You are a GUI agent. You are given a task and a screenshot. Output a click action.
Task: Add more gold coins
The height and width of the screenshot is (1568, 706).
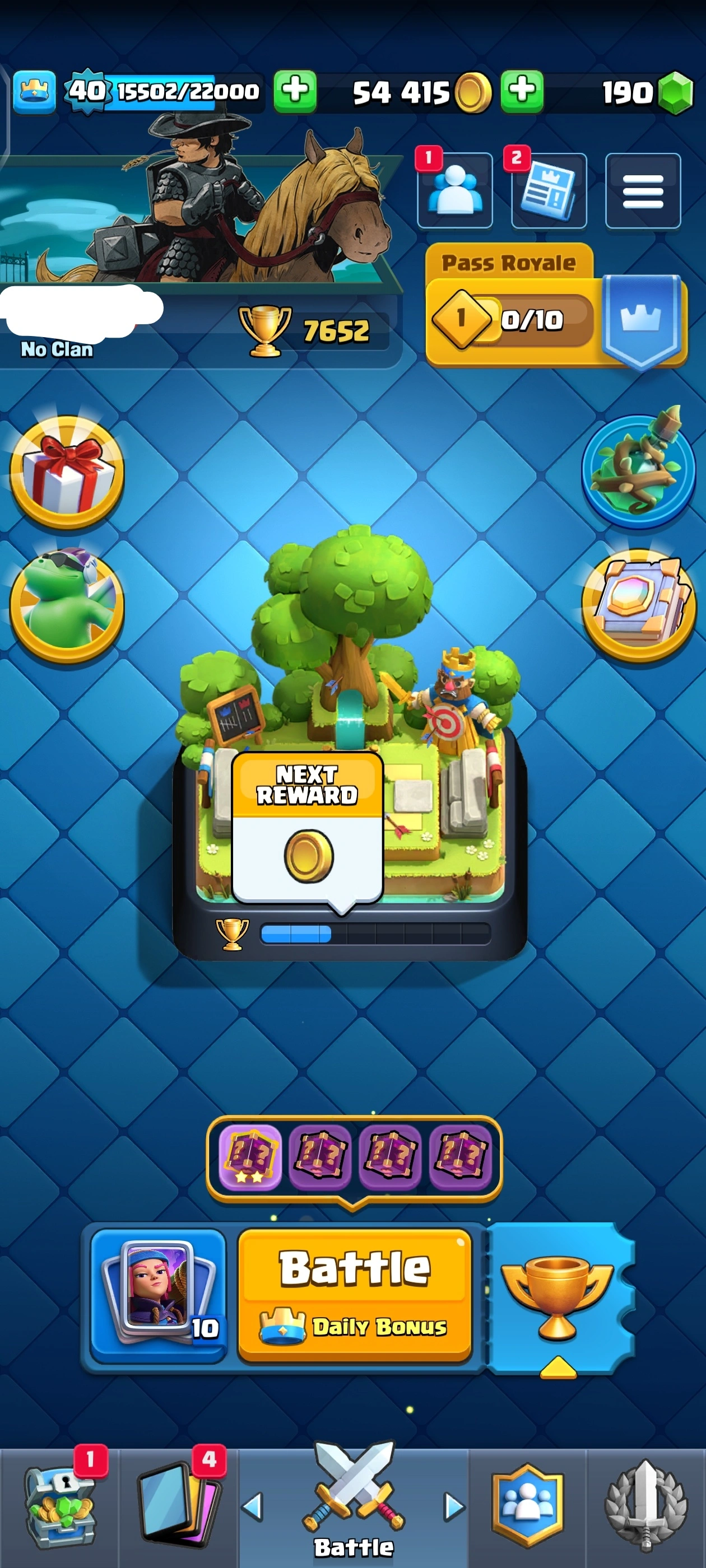[x=522, y=91]
